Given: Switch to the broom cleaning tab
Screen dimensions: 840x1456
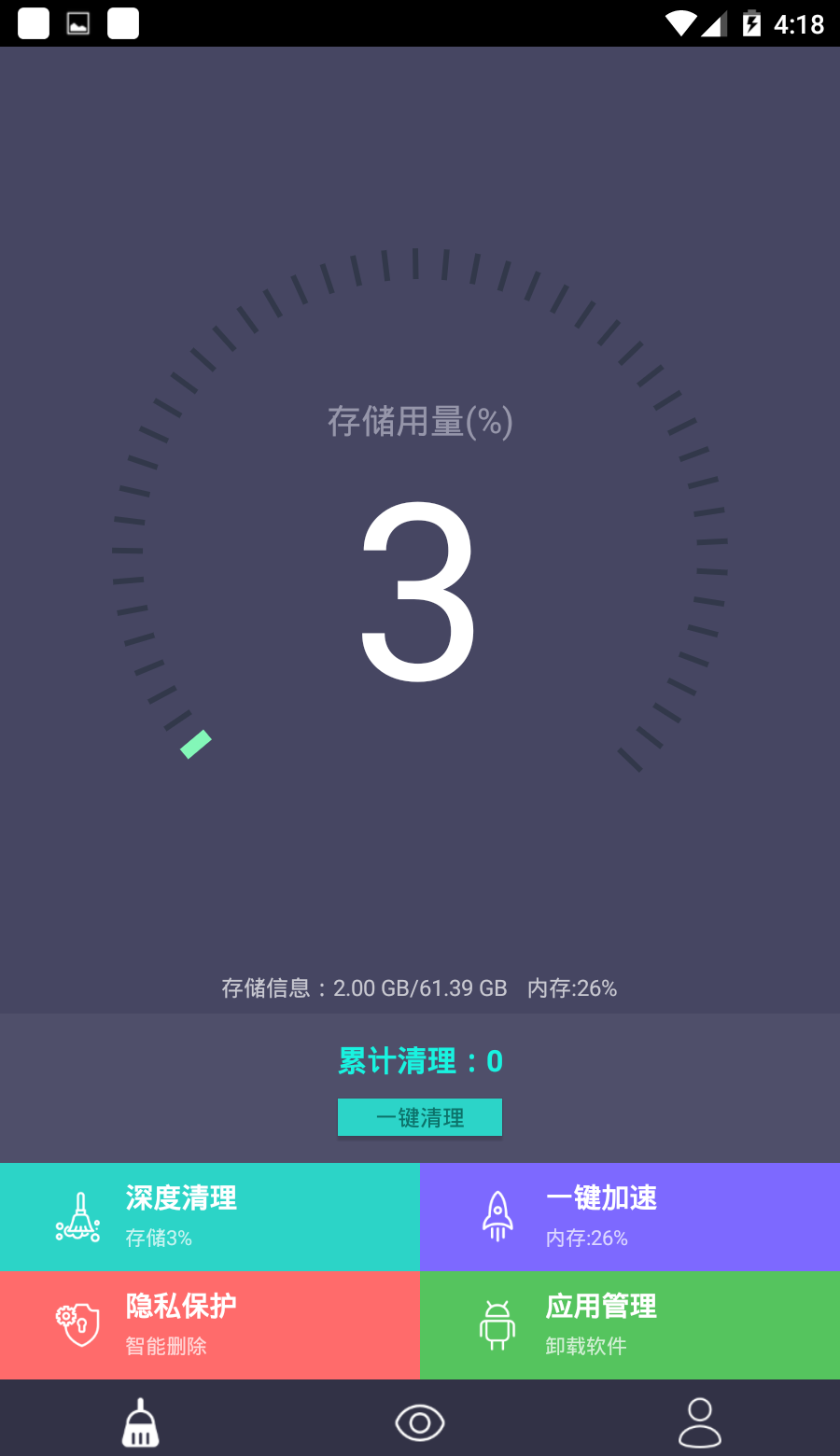Looking at the screenshot, I should coord(141,1422).
